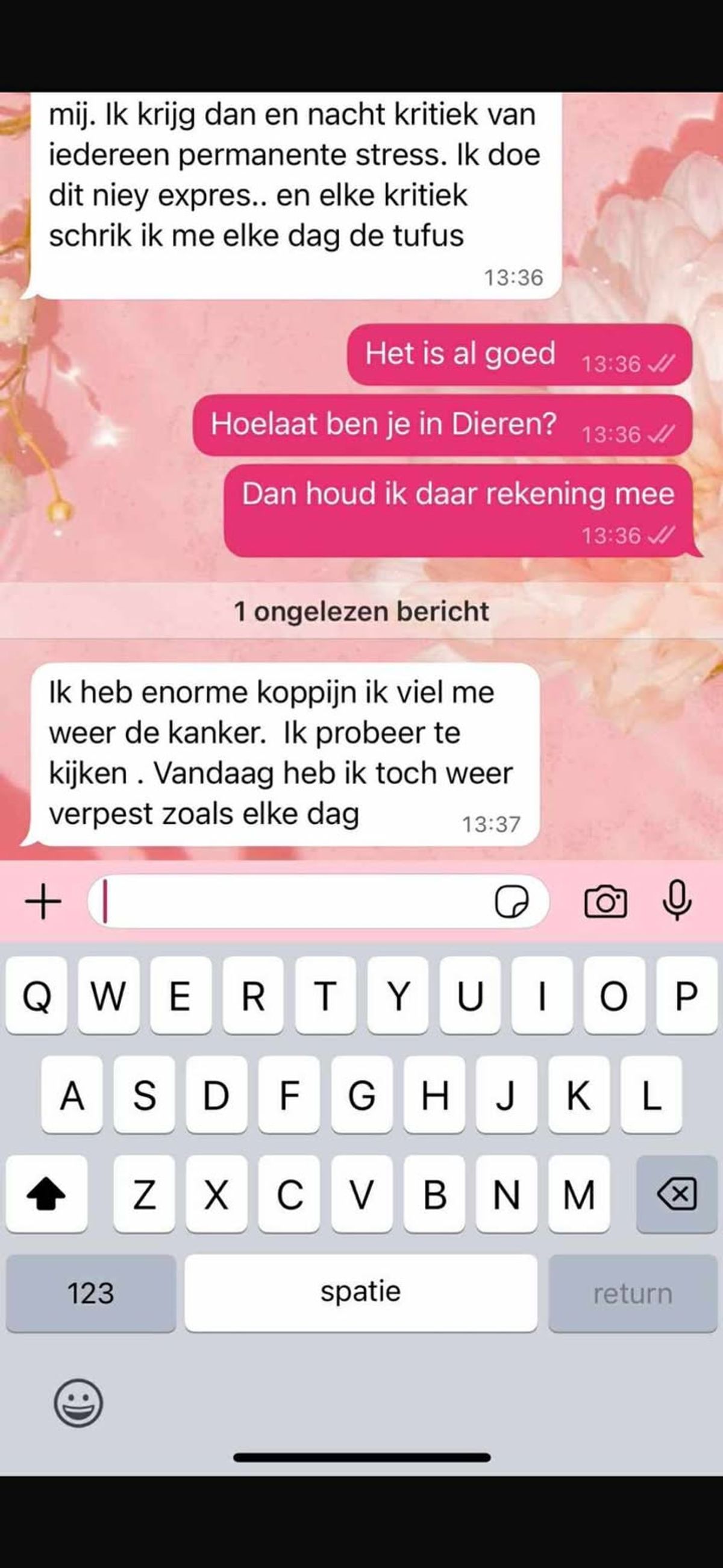This screenshot has height=1568, width=723.
Task: Record a voice message with the microphone
Action: (677, 900)
